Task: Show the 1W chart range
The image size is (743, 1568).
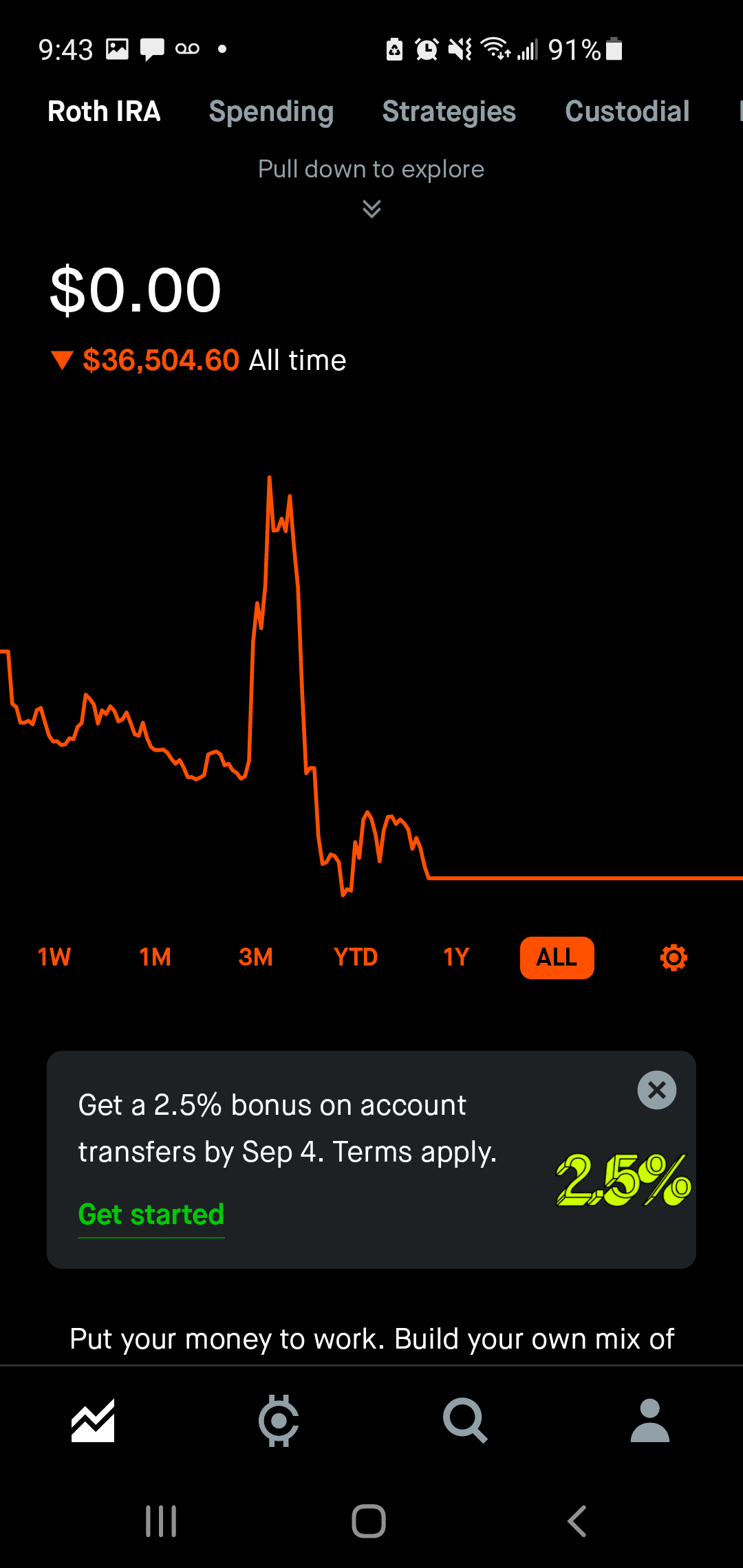Action: coord(54,957)
